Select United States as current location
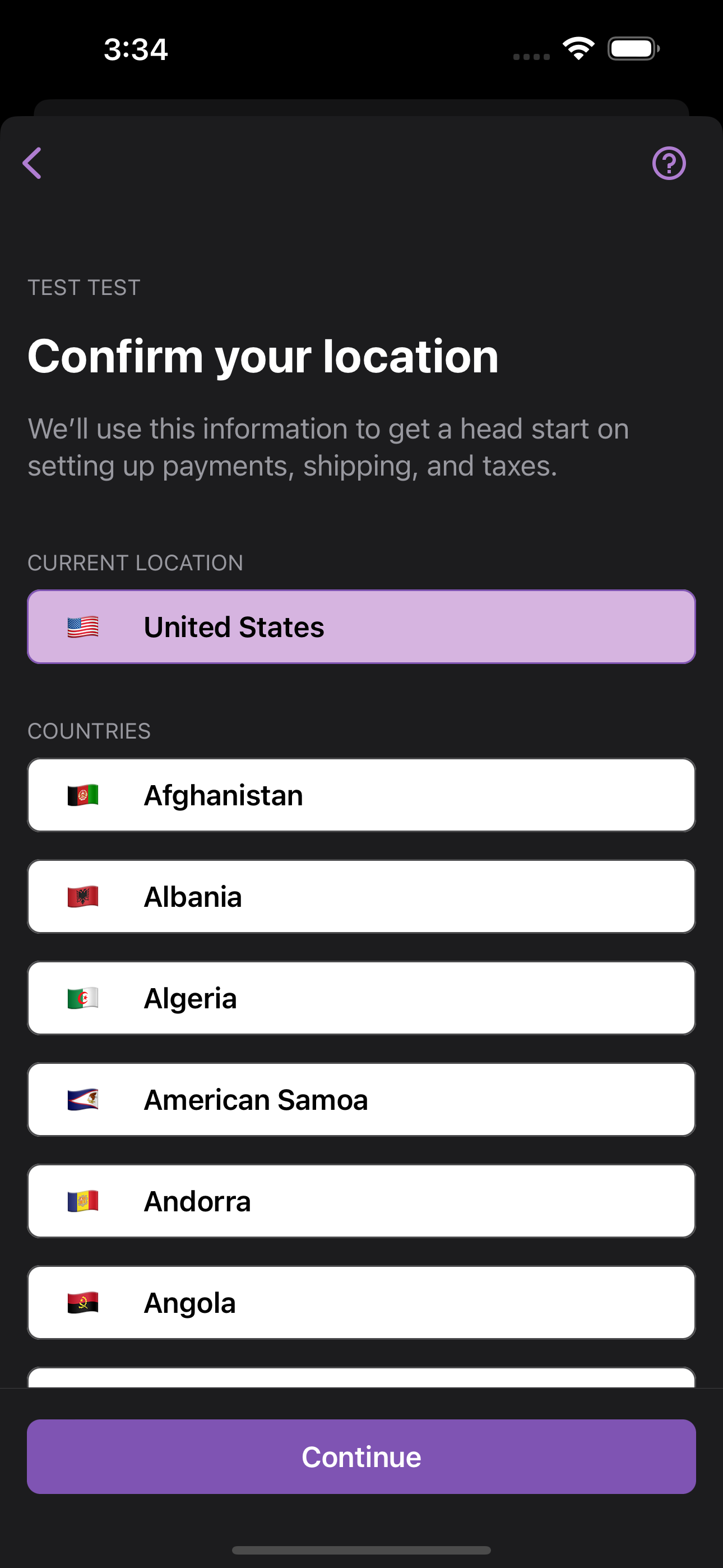The height and width of the screenshot is (1568, 723). coord(361,627)
